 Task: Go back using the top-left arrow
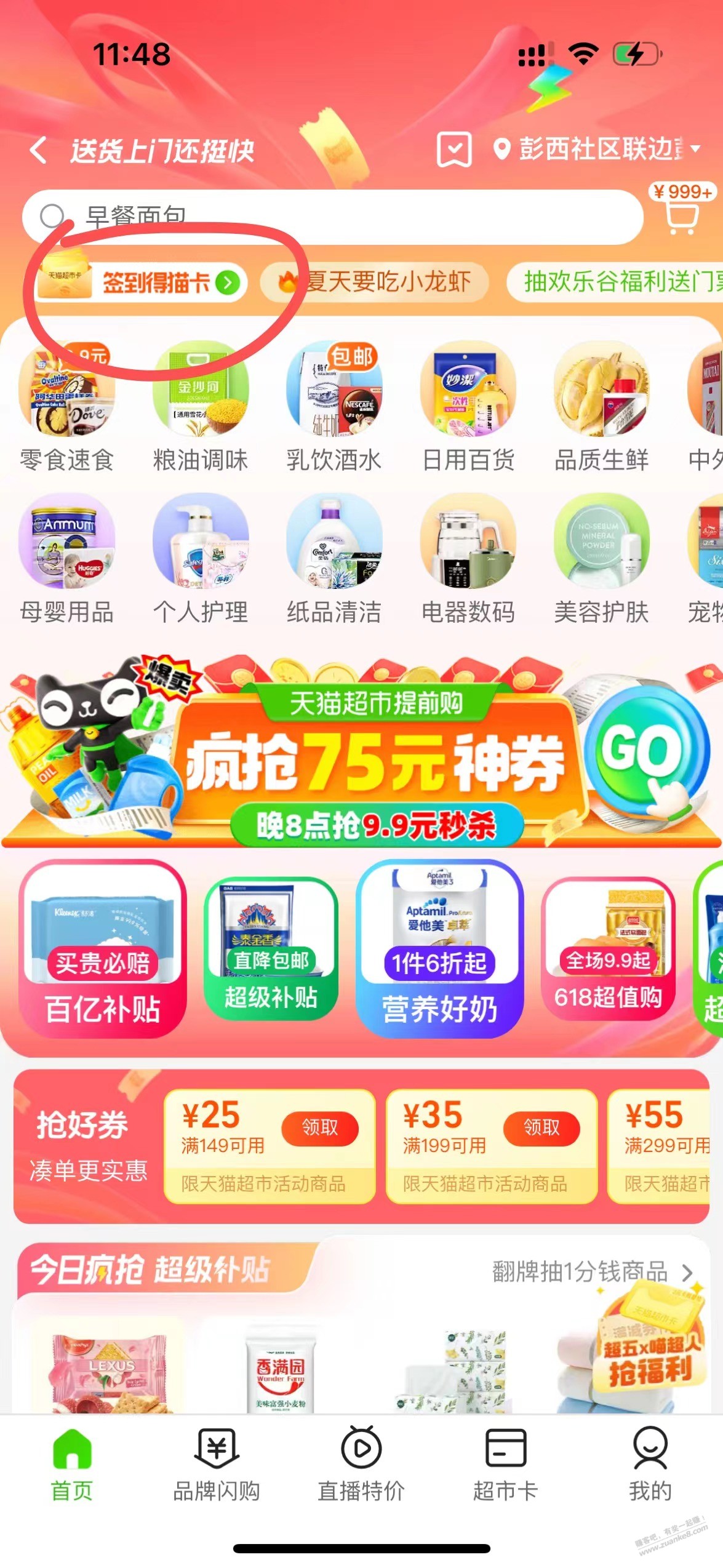(38, 150)
